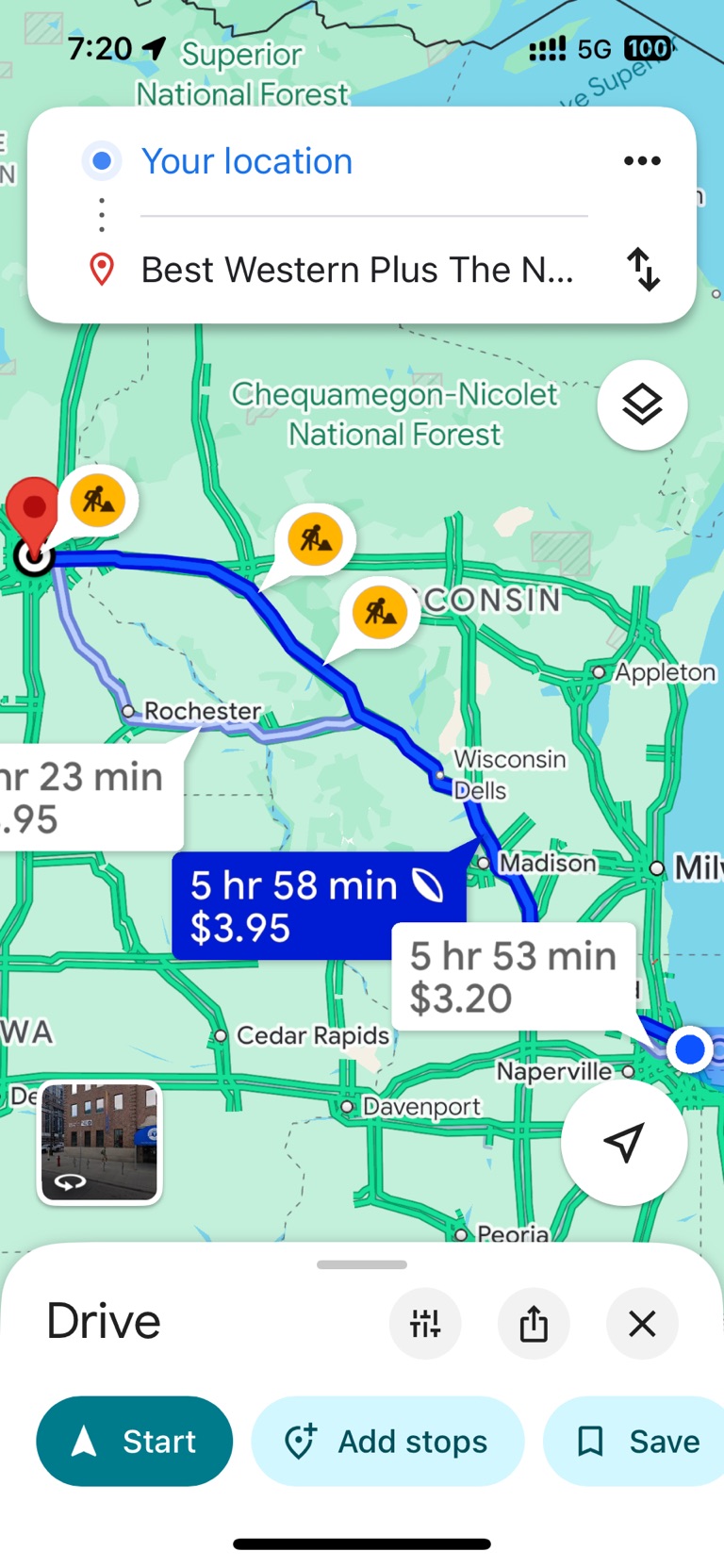724x1568 pixels.
Task: Select the 5 hr 58 min $3.95 route
Action: tap(317, 906)
